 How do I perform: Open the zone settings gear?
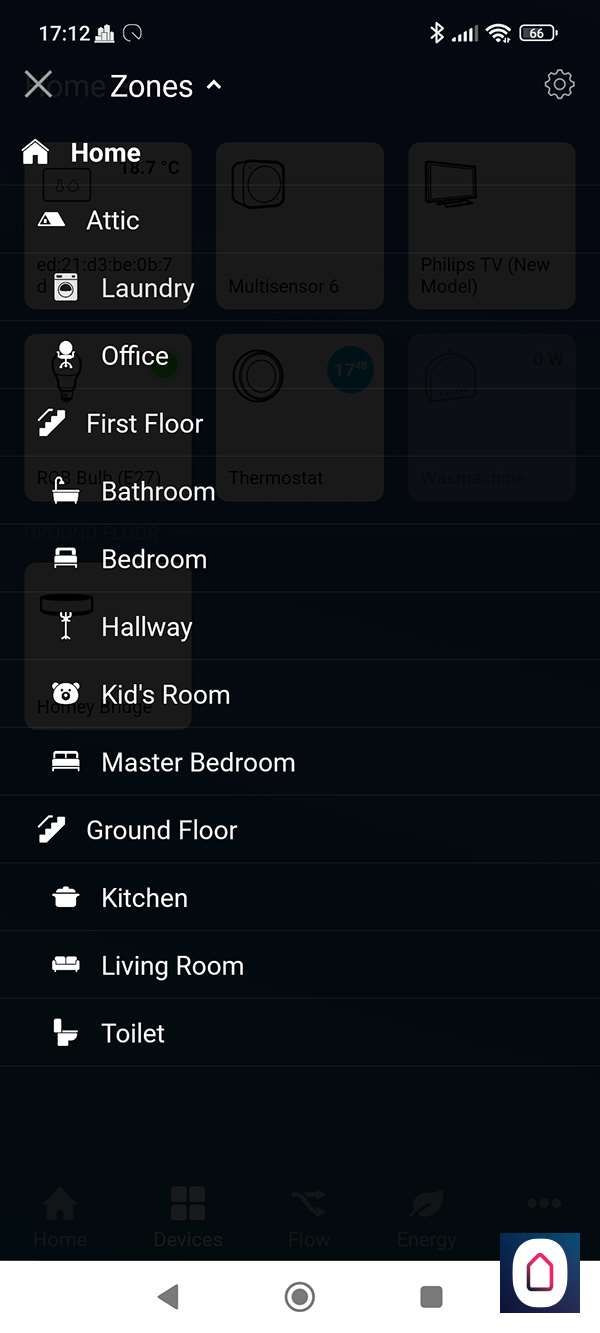(x=559, y=85)
